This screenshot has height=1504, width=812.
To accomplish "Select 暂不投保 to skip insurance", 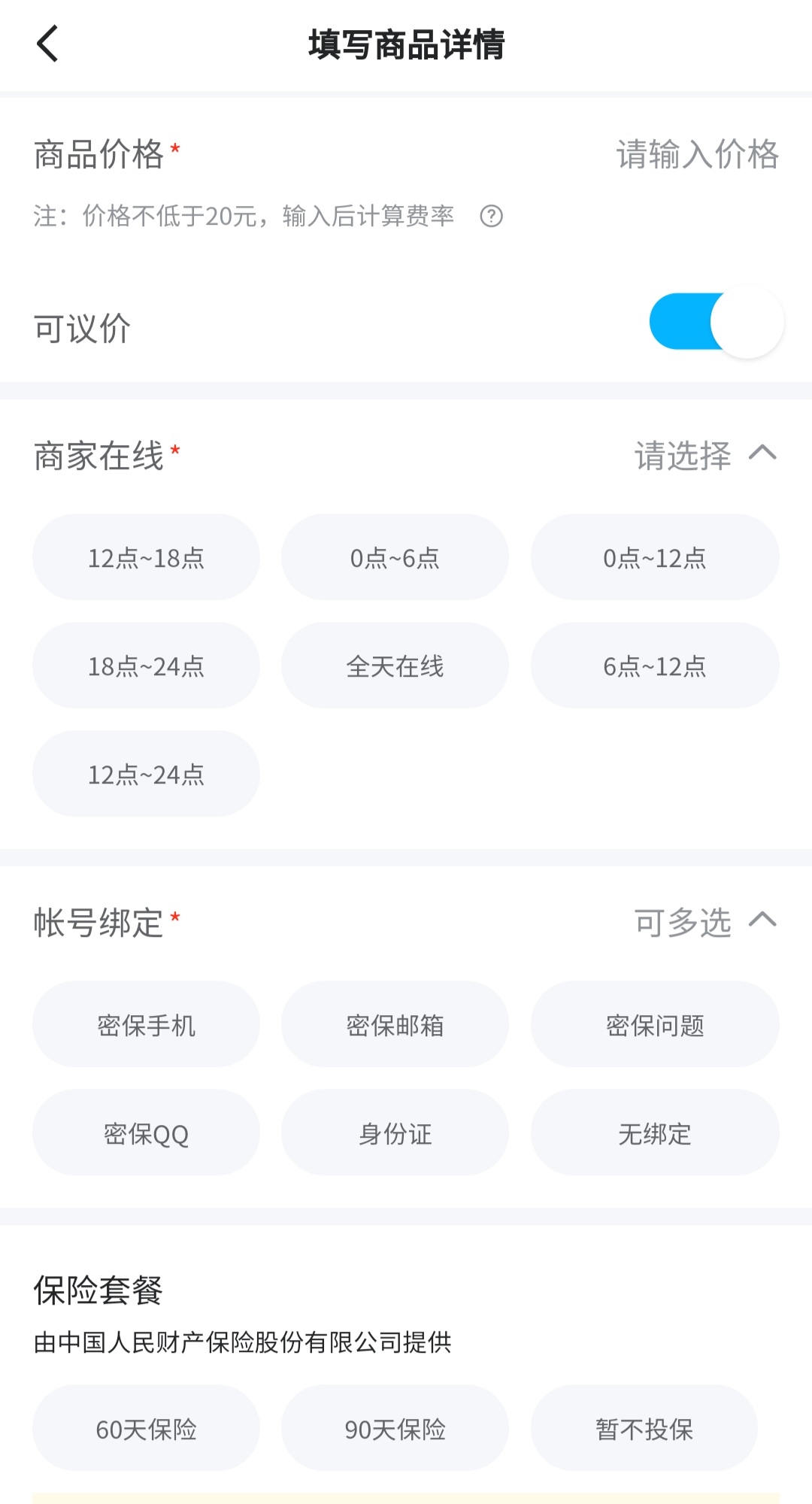I will coord(644,1428).
